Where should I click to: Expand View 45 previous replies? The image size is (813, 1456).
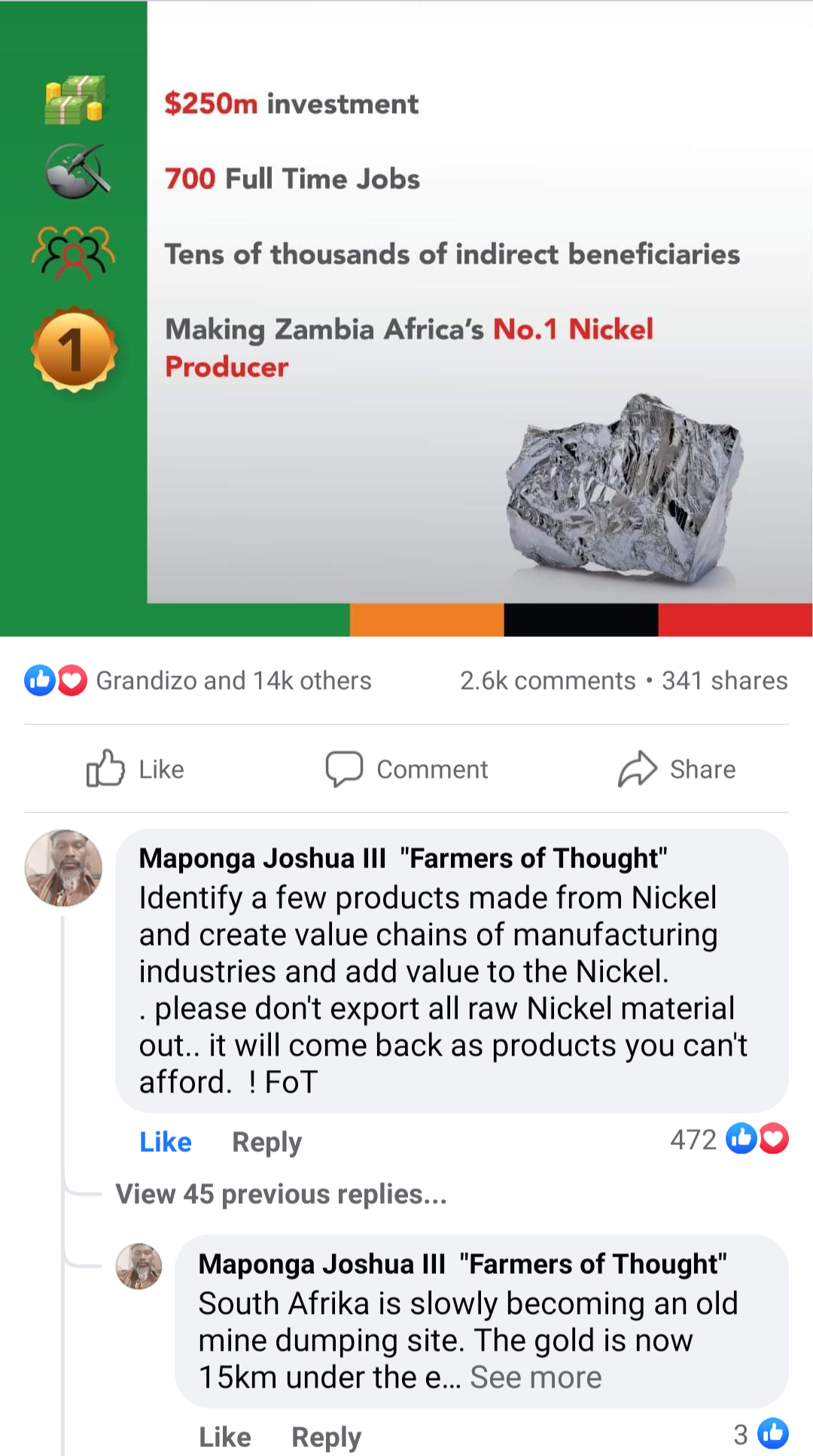[x=281, y=1194]
